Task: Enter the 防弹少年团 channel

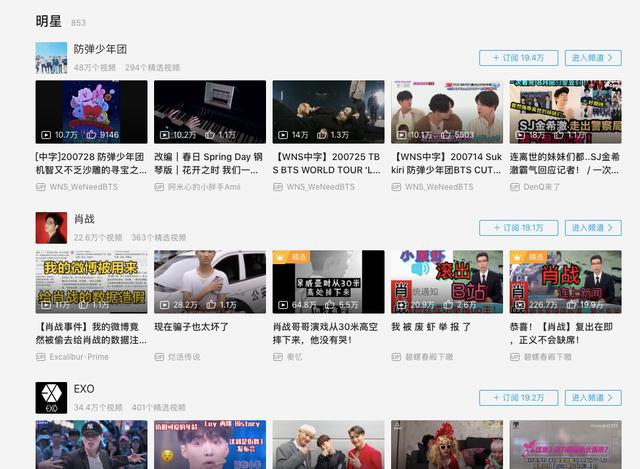Action: pyautogui.click(x=595, y=58)
